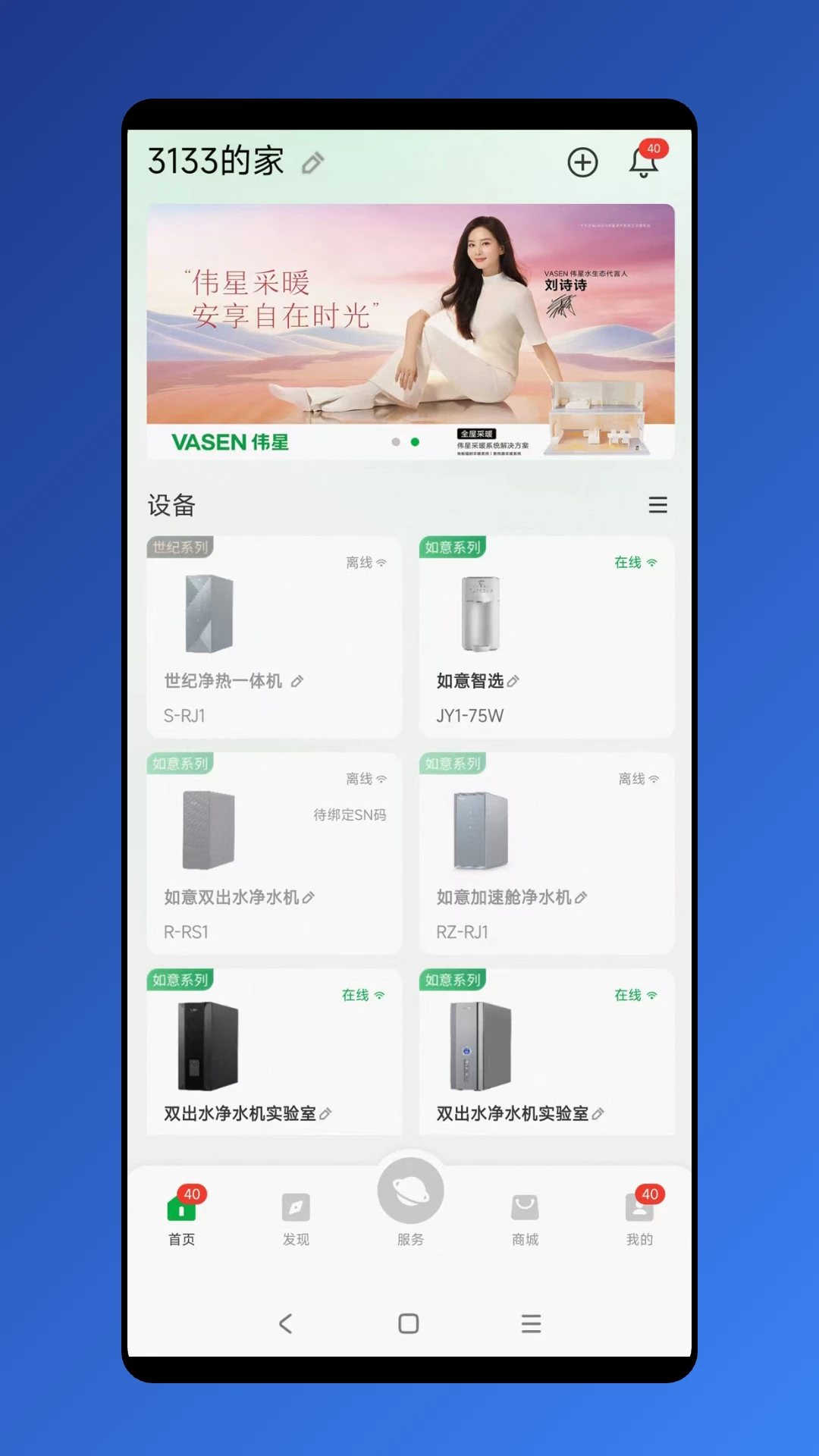This screenshot has height=1456, width=819.
Task: Open the 伟星采暖 promotional banner
Action: 409,331
